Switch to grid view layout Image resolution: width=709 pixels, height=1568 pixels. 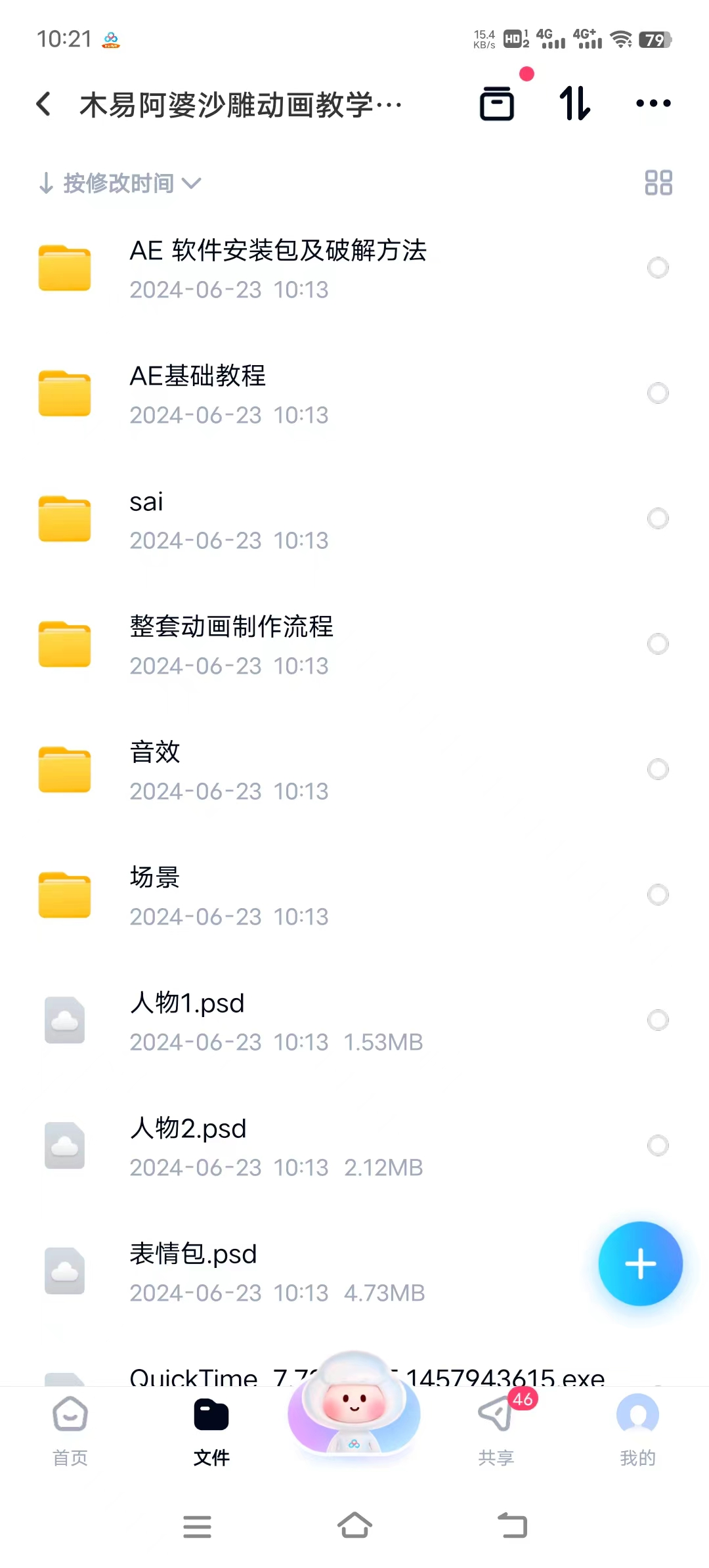(x=658, y=183)
